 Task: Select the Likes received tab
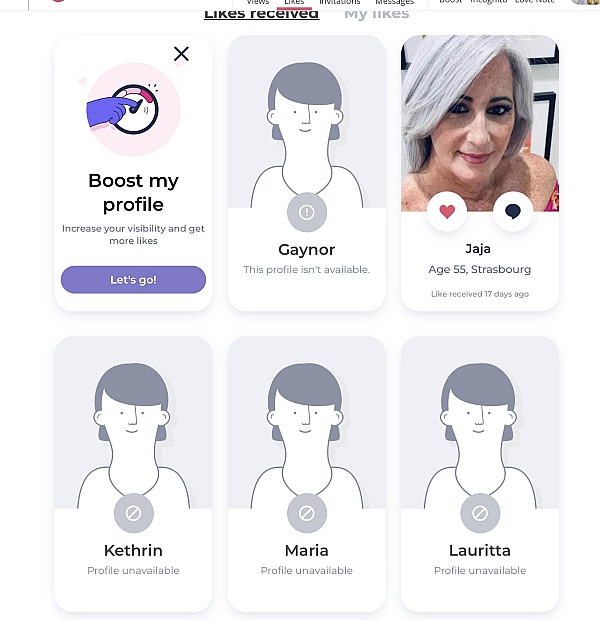261,14
